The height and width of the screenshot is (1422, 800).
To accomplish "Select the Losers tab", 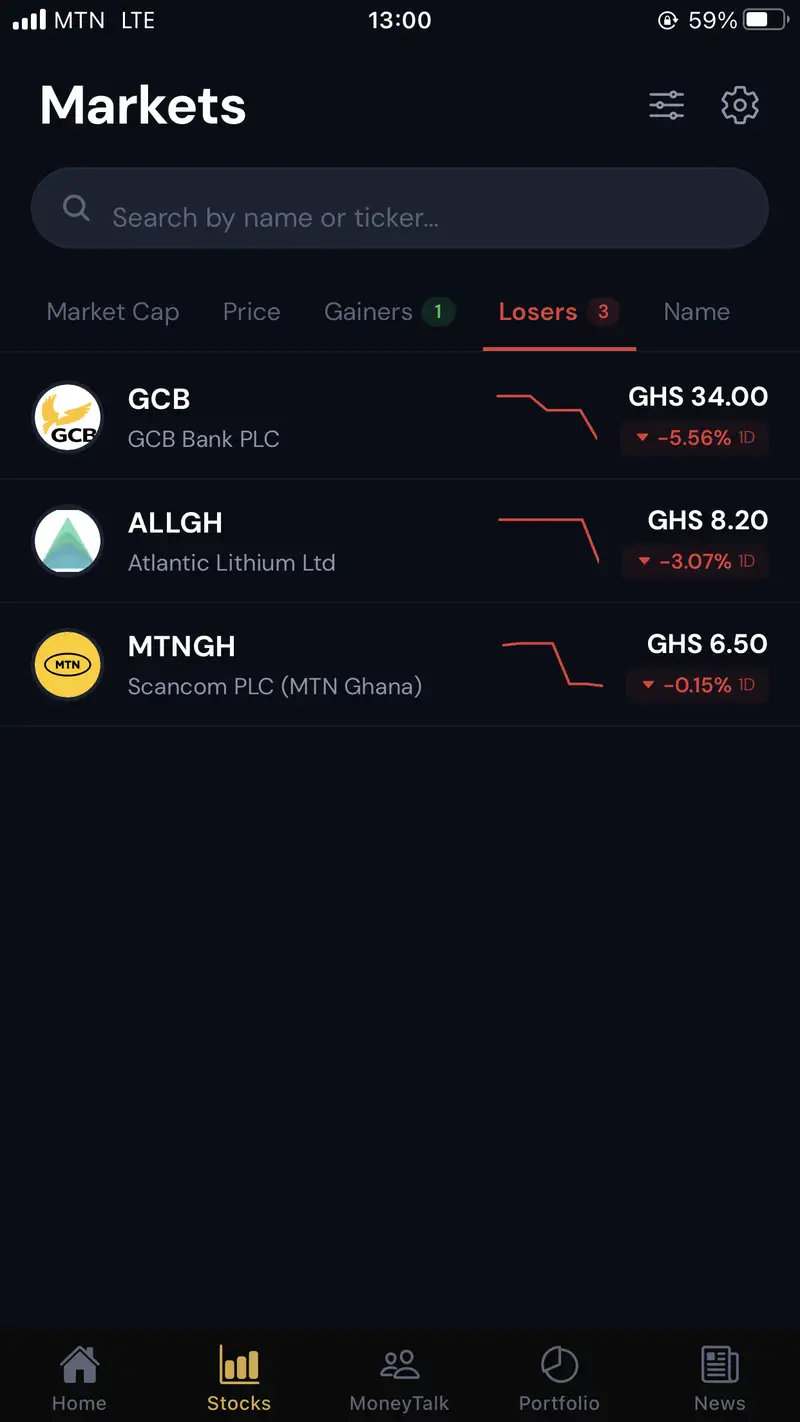I will tap(559, 312).
